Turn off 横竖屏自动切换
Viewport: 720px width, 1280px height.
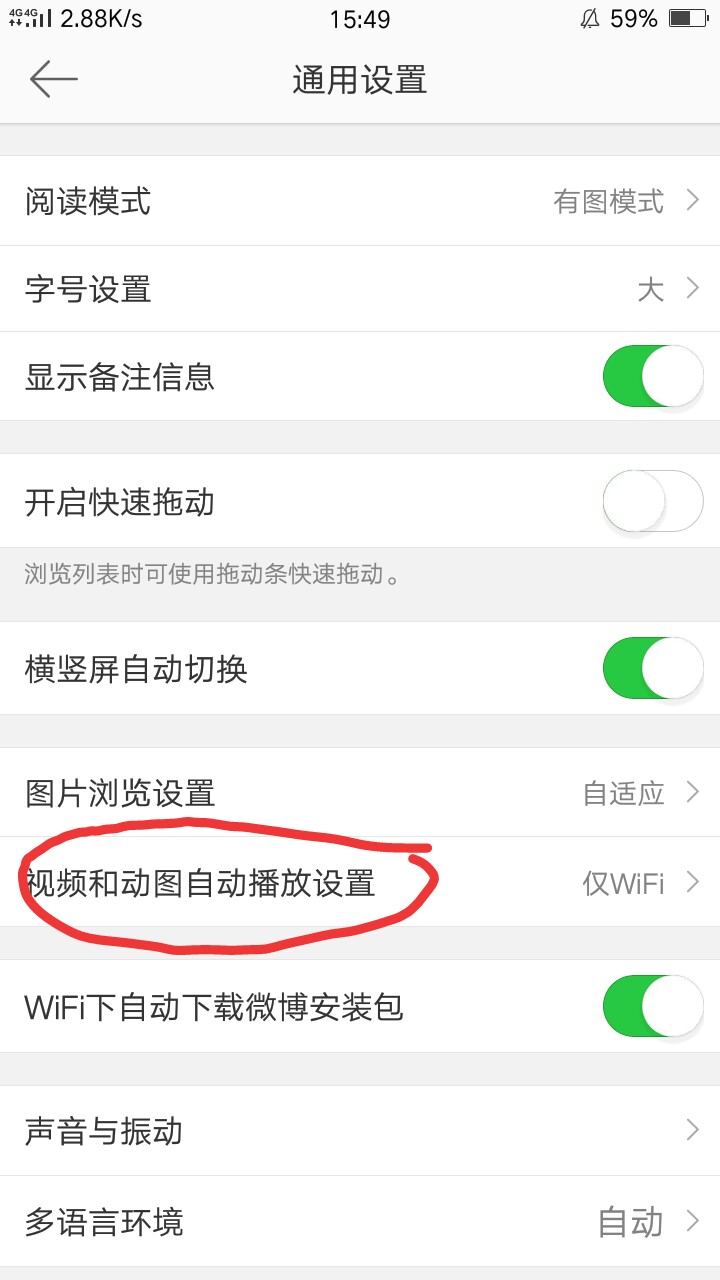[x=652, y=668]
